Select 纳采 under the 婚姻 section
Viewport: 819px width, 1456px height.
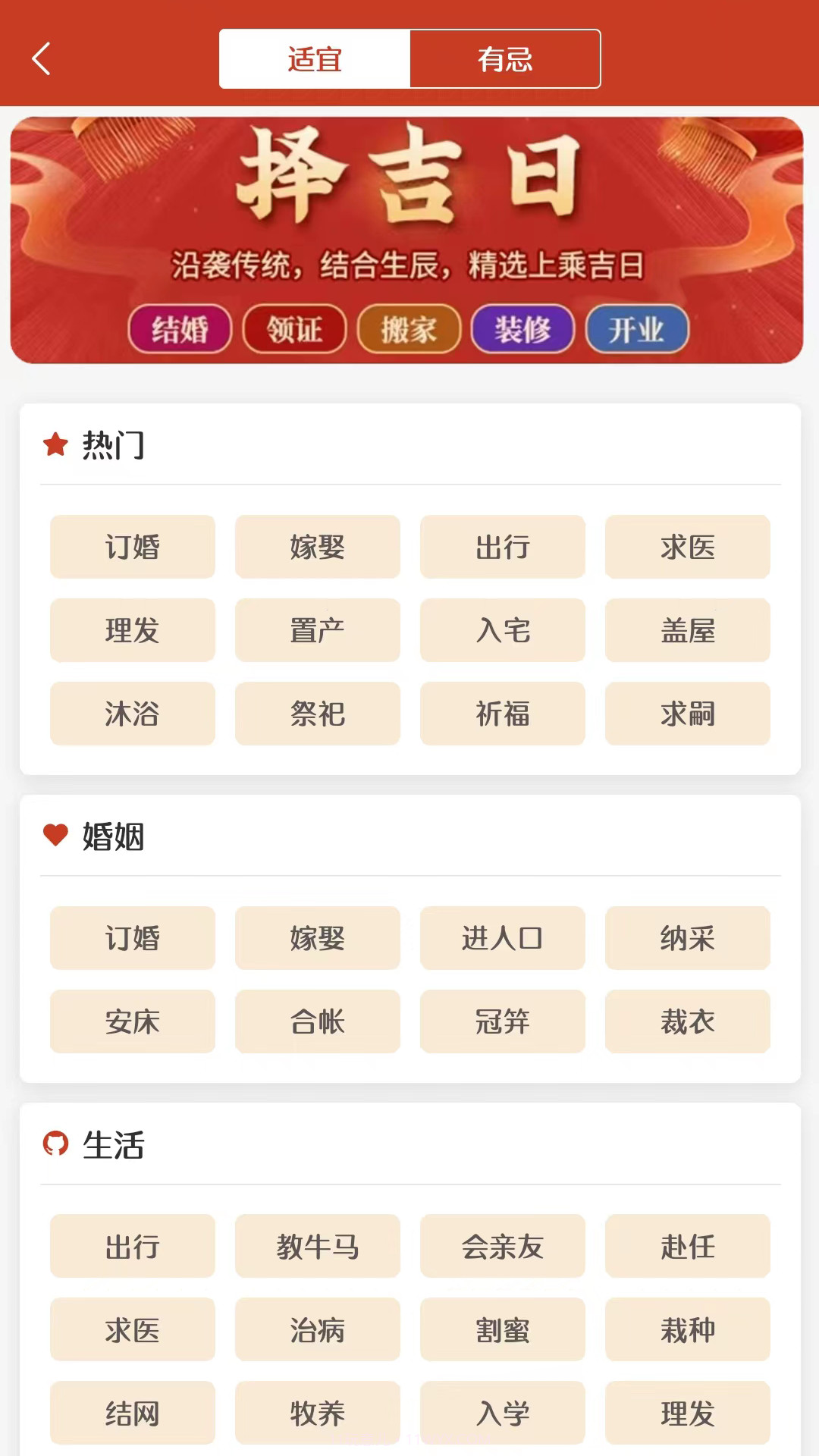[x=687, y=938]
